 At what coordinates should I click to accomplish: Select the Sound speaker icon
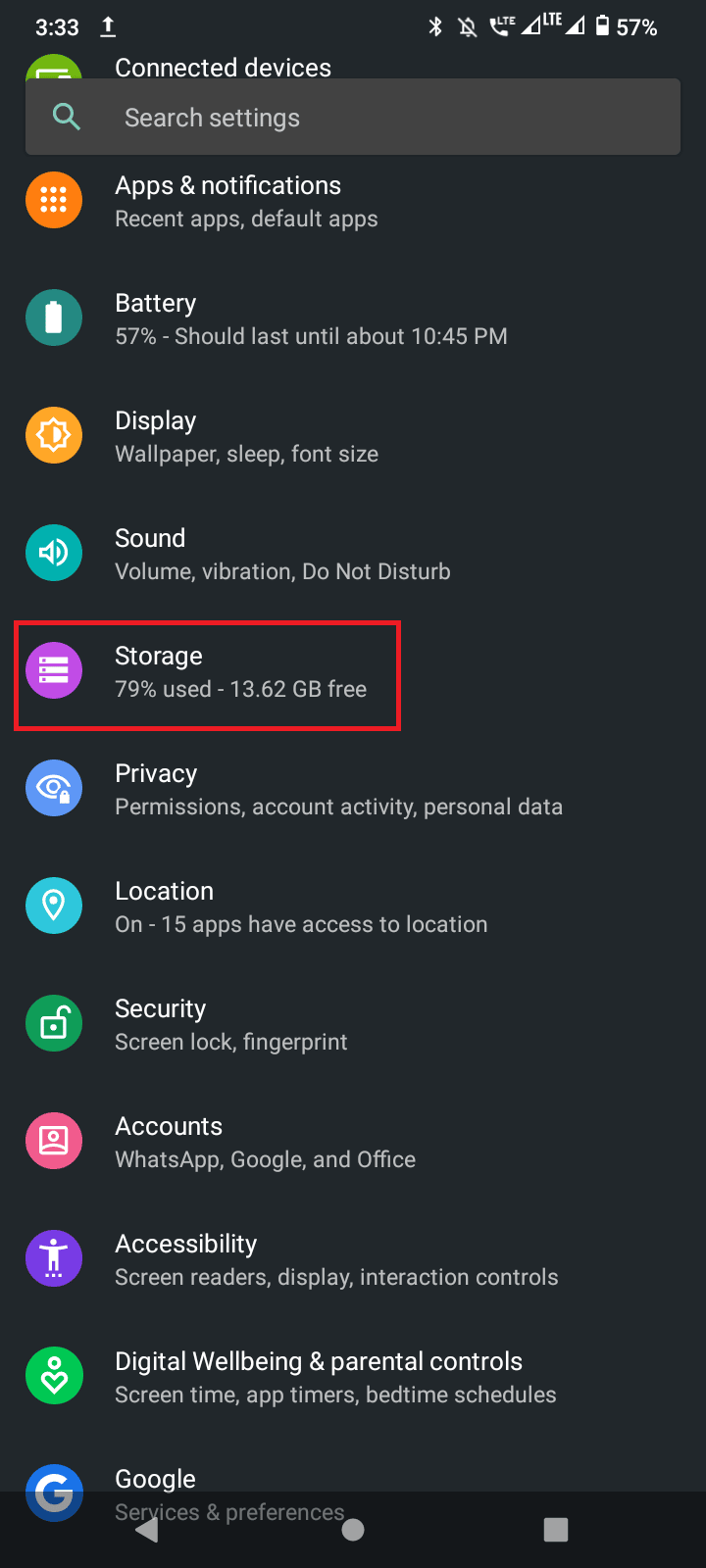(x=54, y=553)
